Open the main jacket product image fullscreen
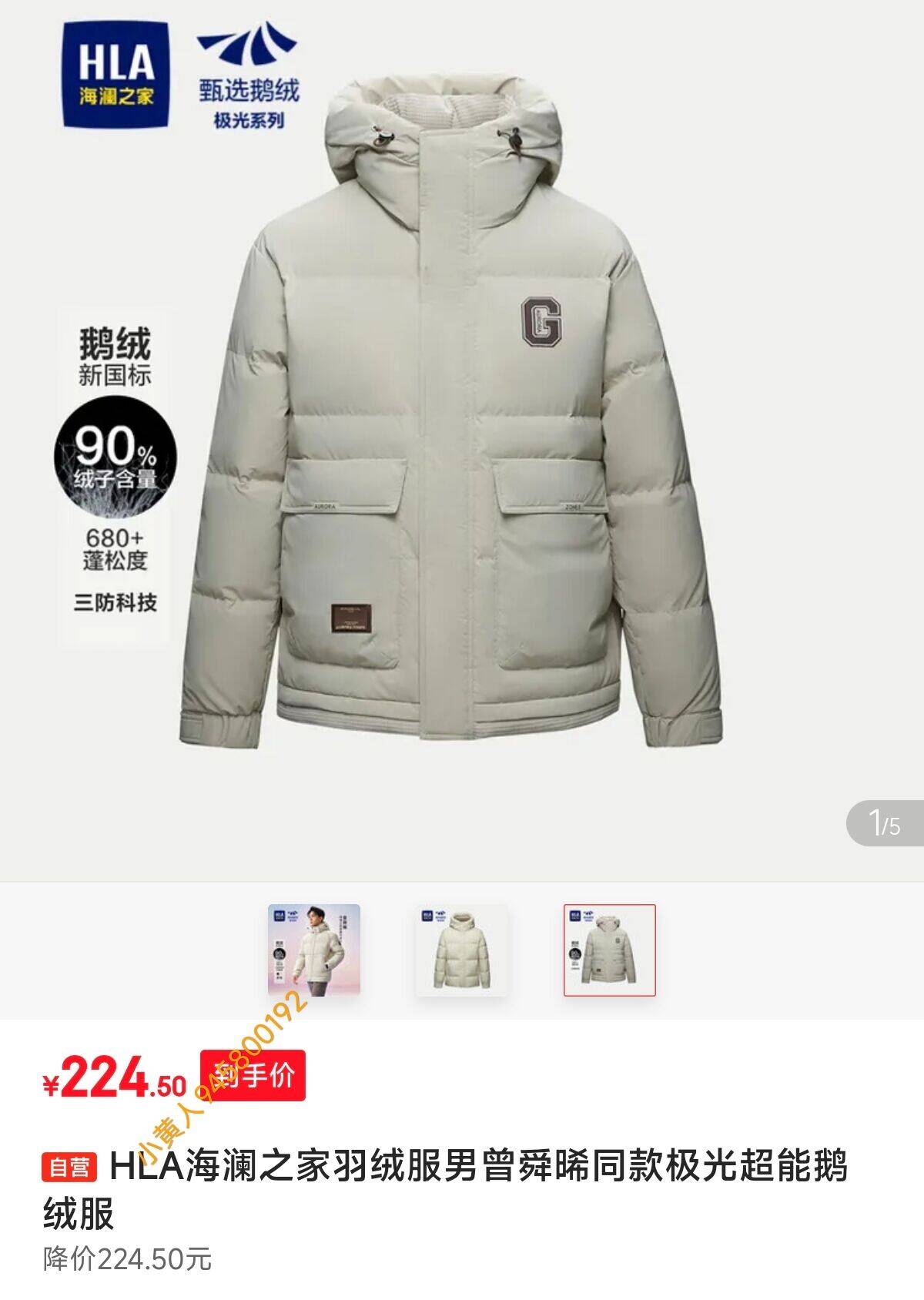 (462, 431)
